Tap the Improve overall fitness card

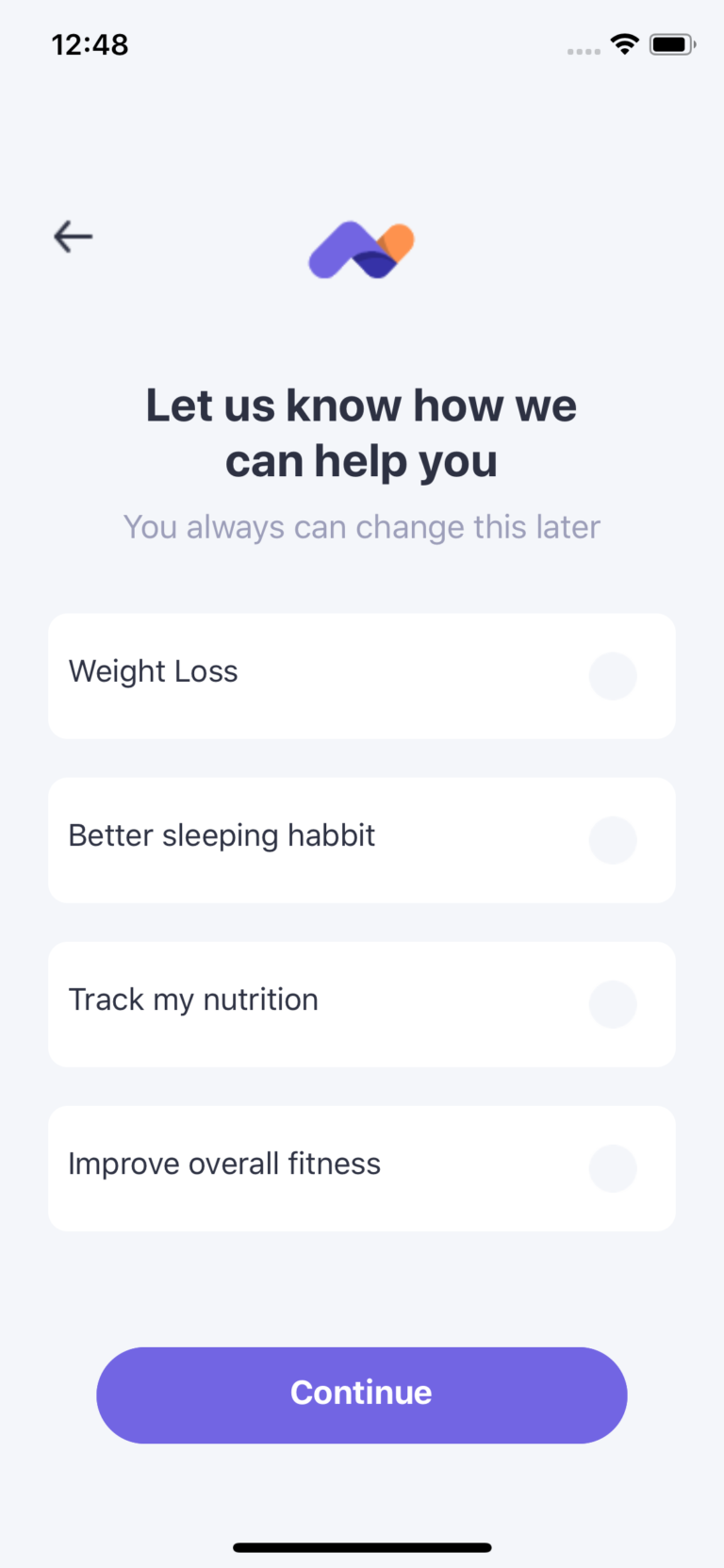click(x=361, y=1168)
